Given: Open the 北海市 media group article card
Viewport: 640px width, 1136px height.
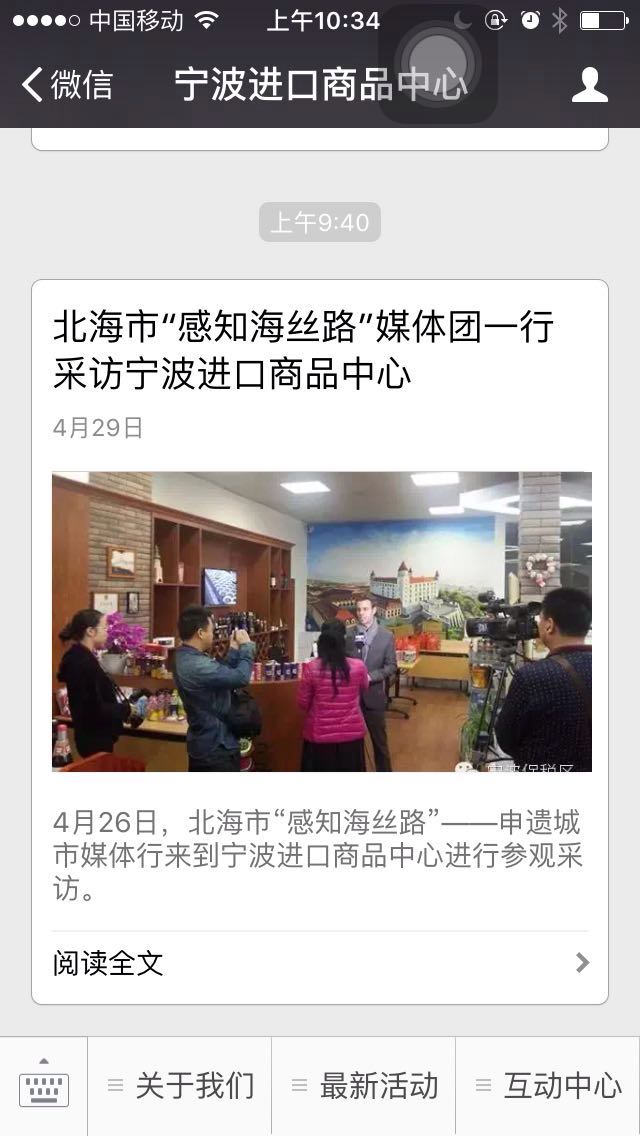Looking at the screenshot, I should [x=320, y=620].
